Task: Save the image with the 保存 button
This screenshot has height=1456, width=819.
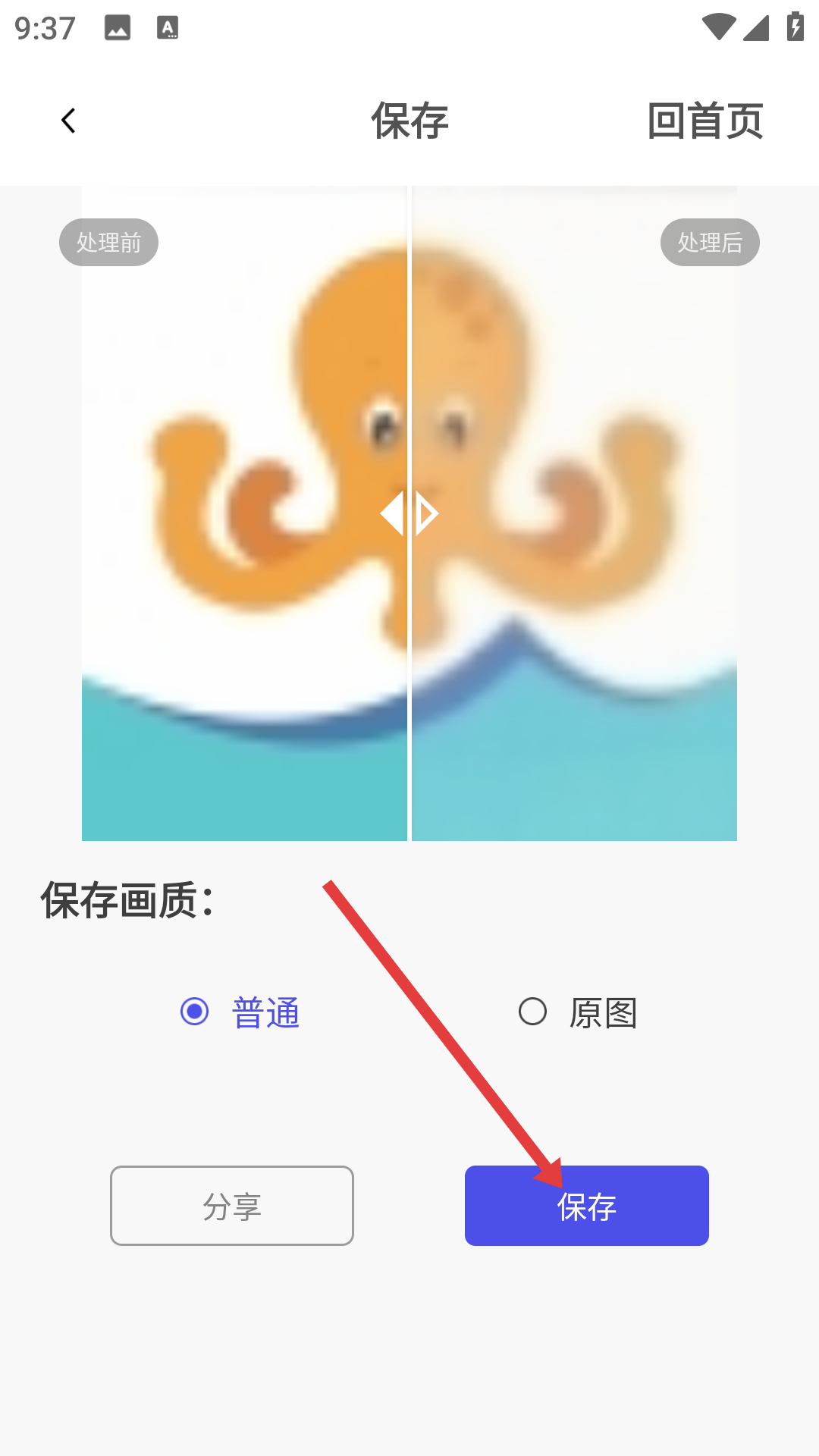Action: click(586, 1206)
